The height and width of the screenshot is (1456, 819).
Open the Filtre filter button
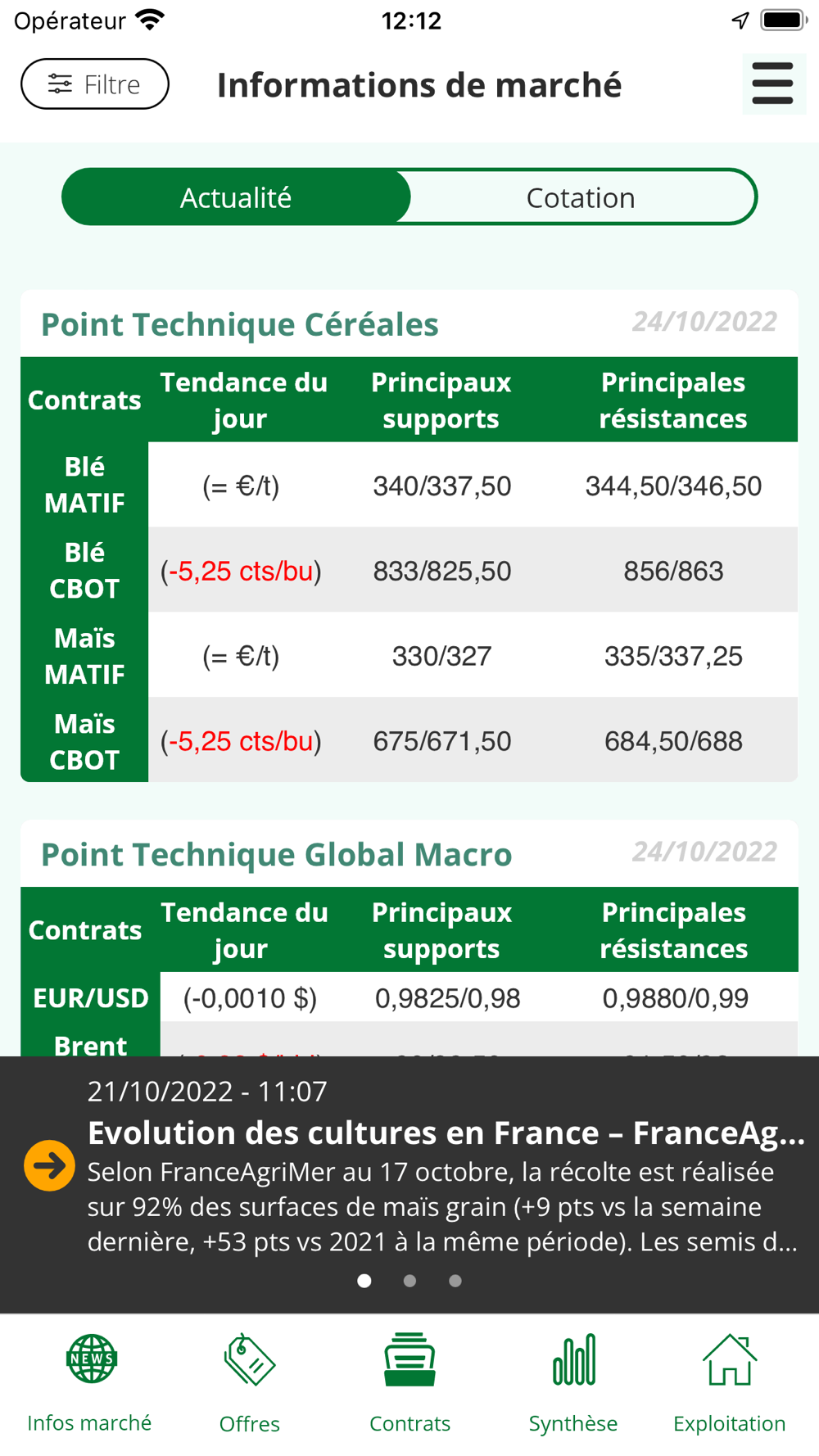pos(95,84)
